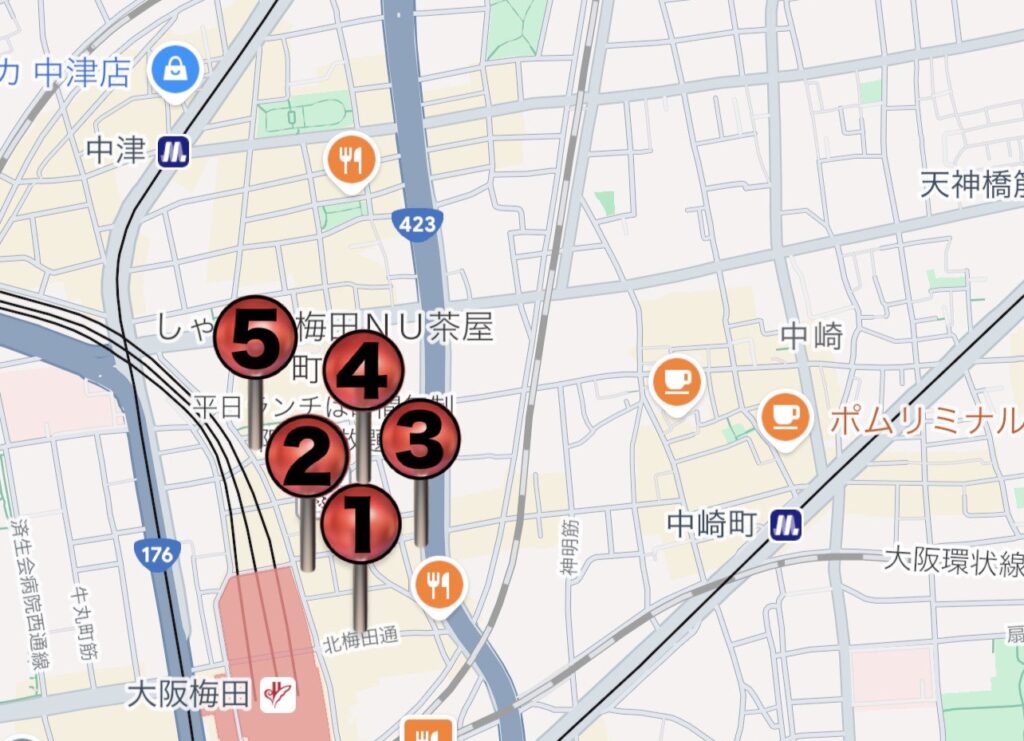Select the 中崎町 metro station marker

(x=790, y=522)
